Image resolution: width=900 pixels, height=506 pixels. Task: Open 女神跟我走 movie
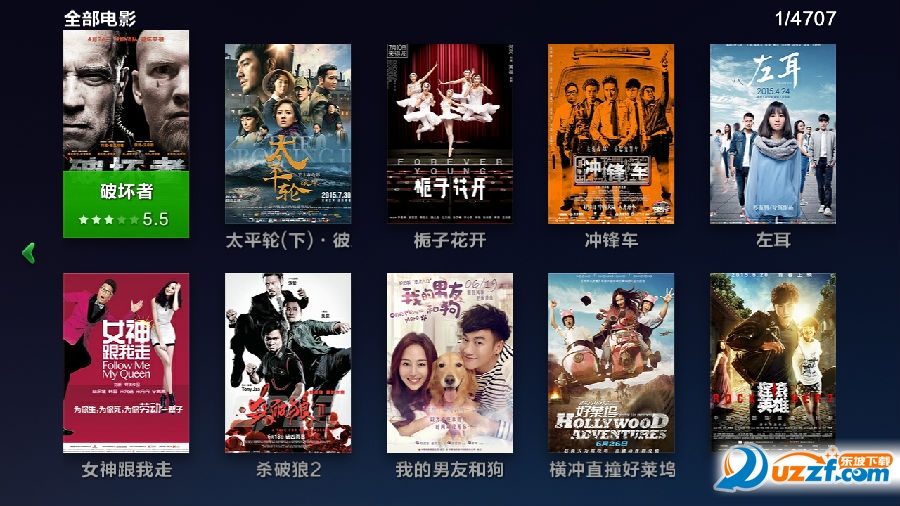coord(126,362)
